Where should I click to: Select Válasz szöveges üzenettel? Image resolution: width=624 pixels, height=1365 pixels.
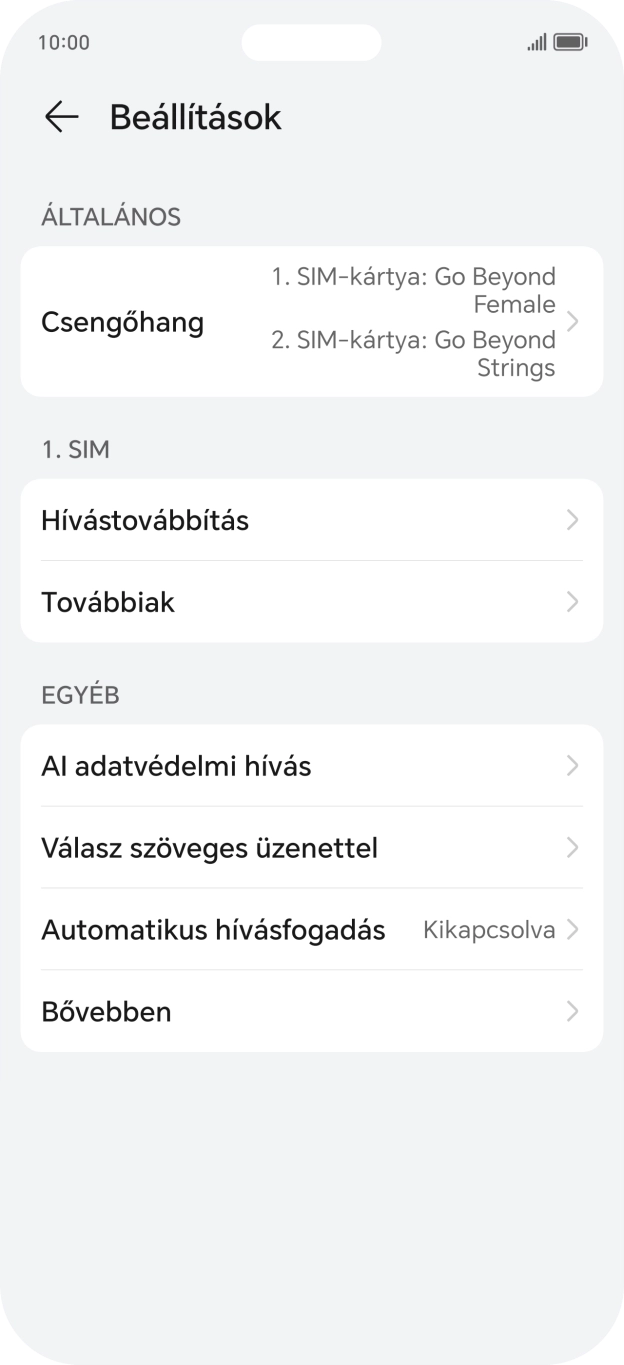(x=311, y=848)
